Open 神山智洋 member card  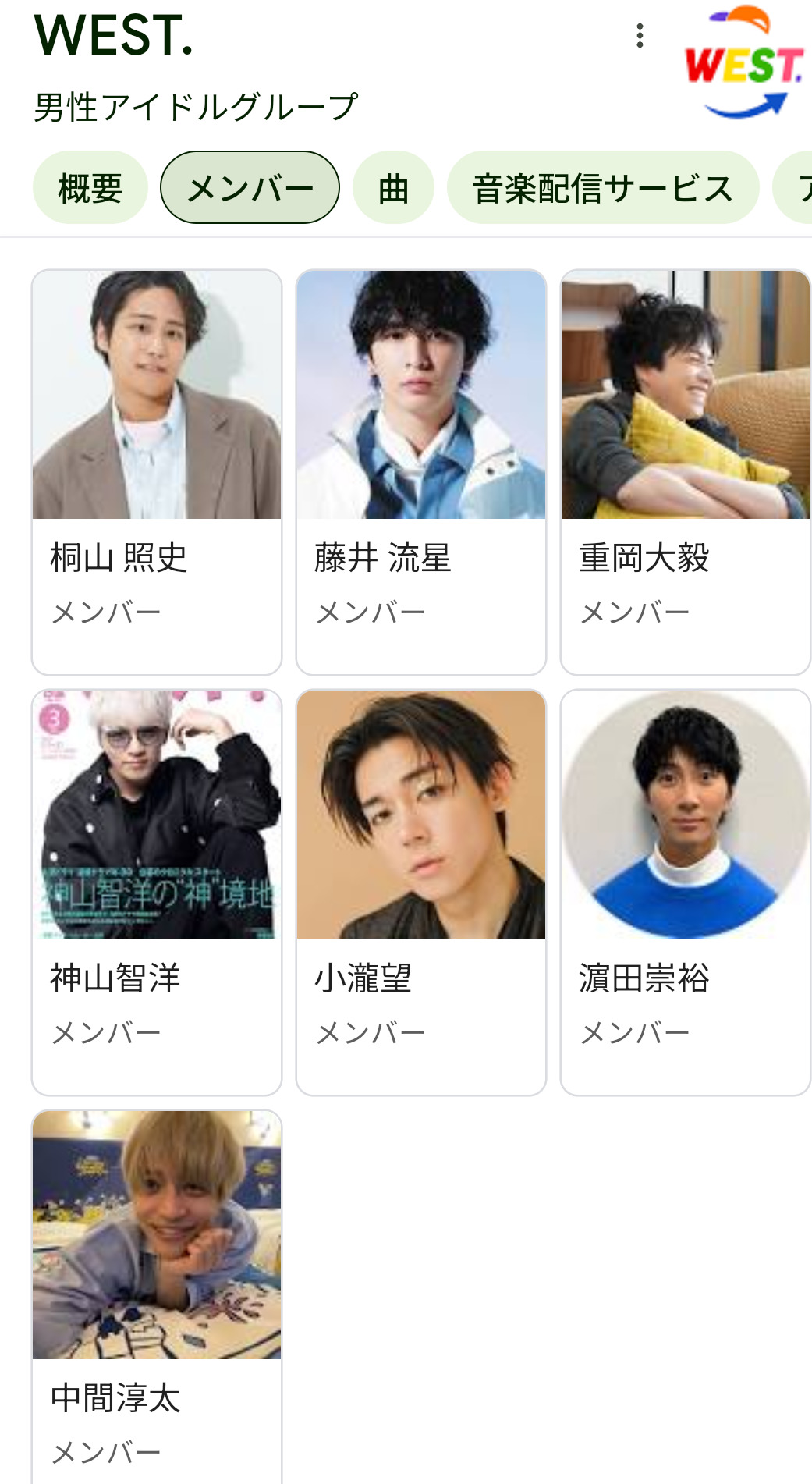[157, 892]
